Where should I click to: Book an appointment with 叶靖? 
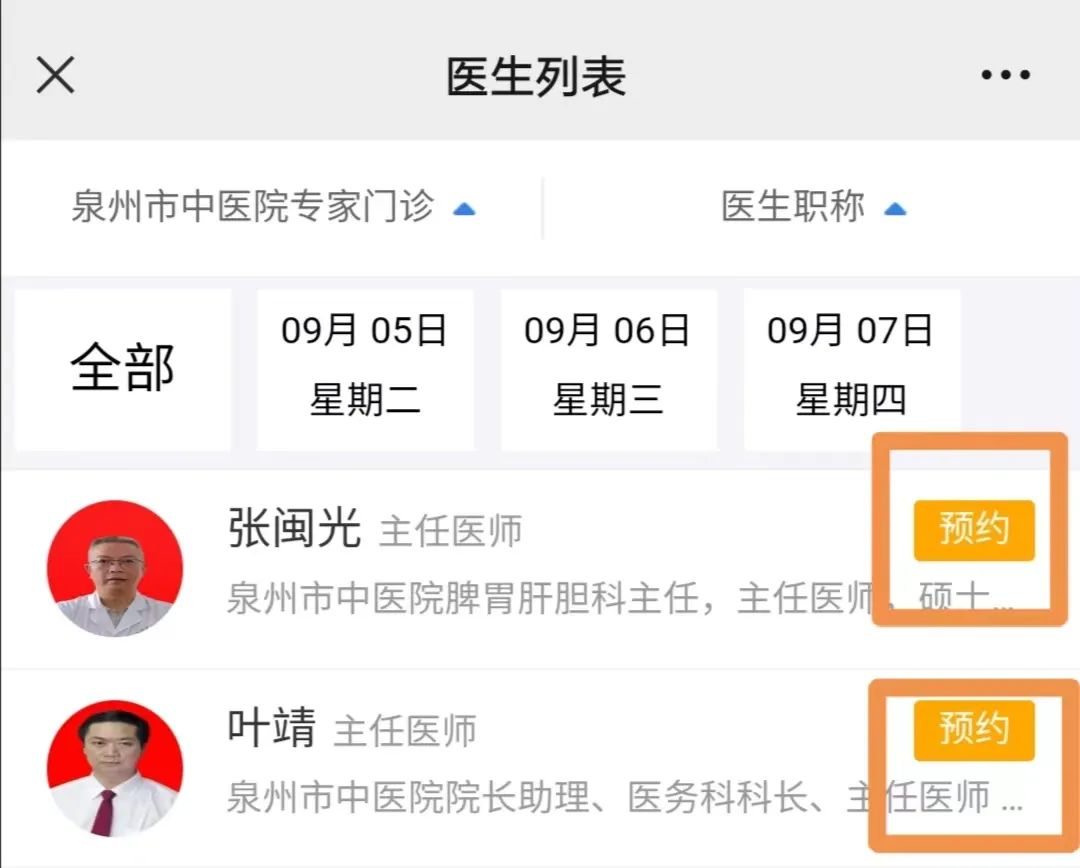pyautogui.click(x=973, y=730)
